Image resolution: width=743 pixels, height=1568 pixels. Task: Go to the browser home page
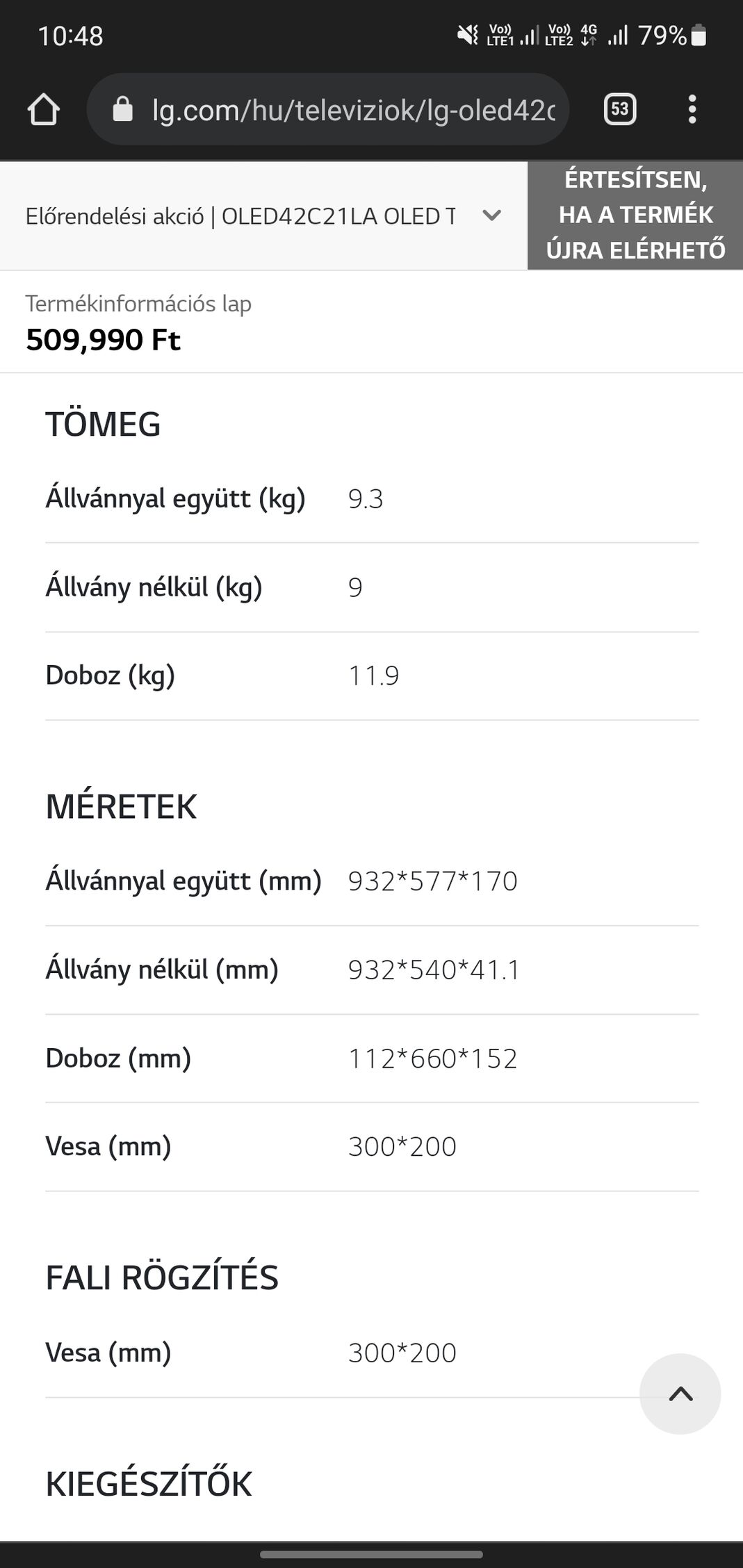(43, 110)
